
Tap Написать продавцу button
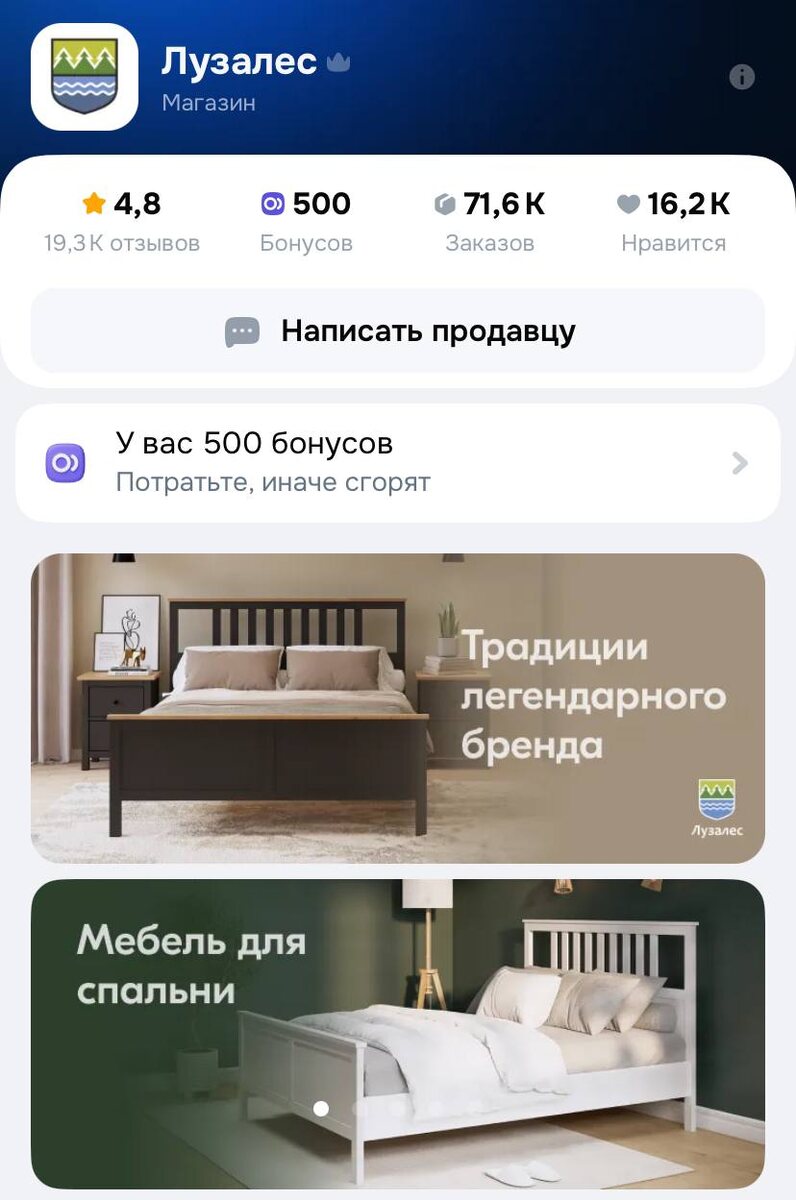(398, 331)
